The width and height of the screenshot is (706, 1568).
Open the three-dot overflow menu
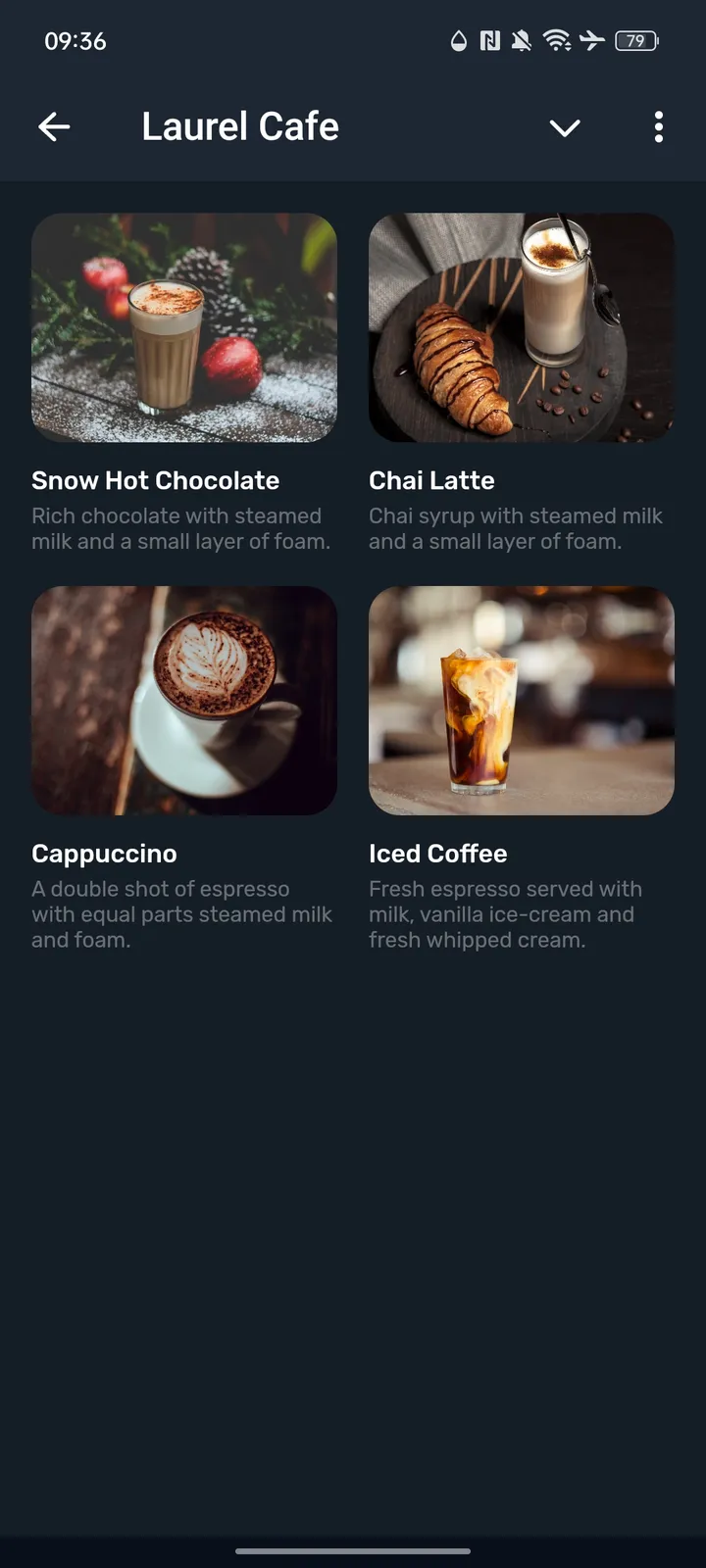[x=658, y=127]
